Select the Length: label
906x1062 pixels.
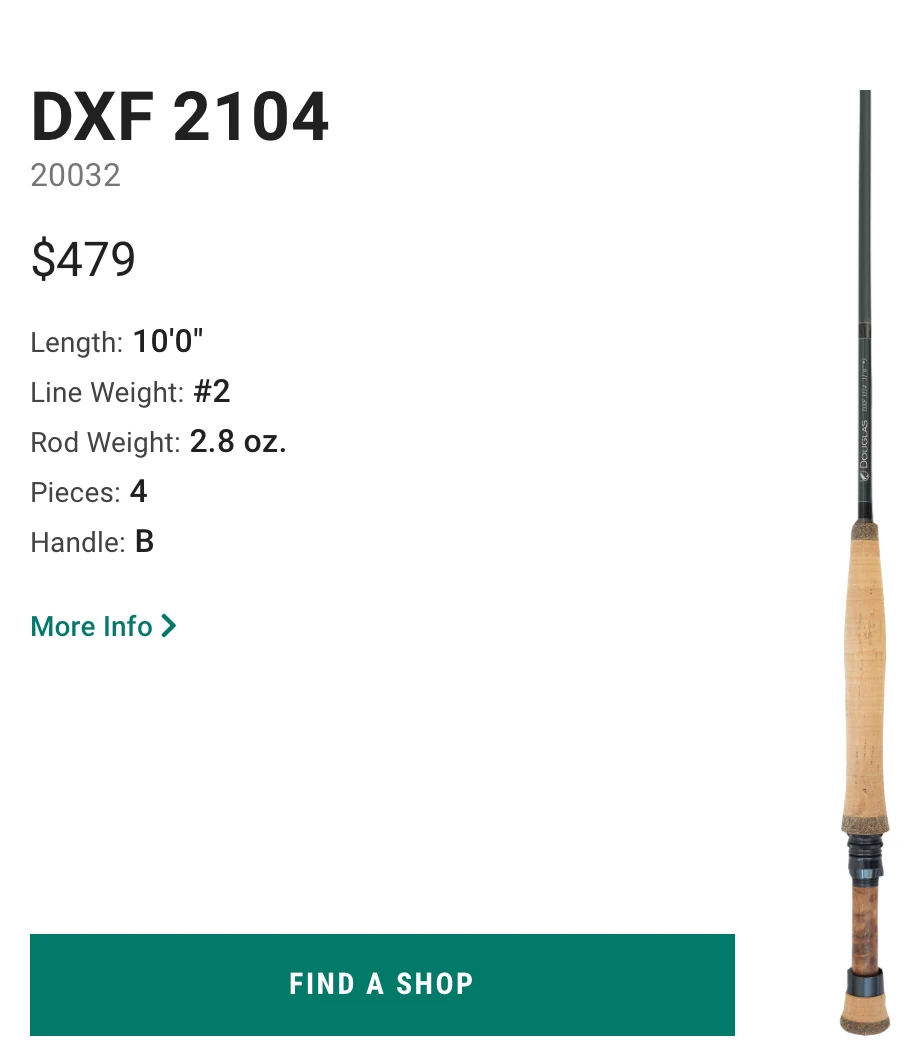coord(77,342)
